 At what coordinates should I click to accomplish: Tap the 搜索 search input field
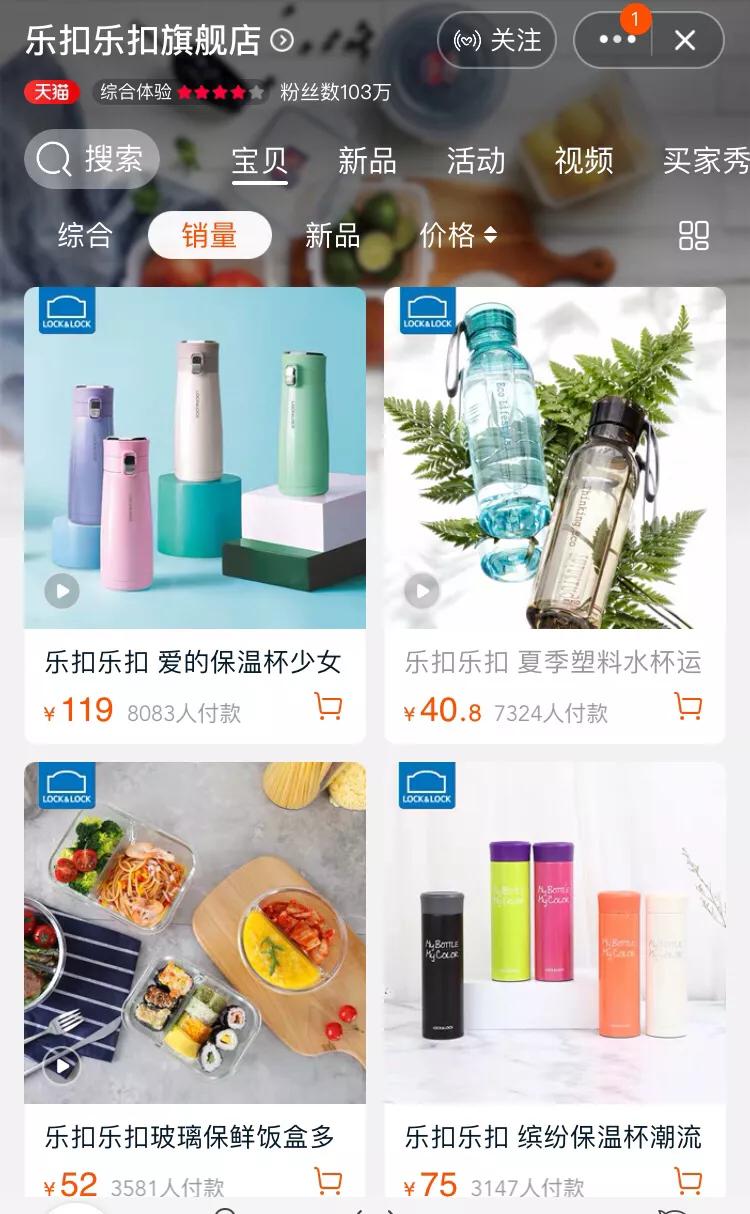point(105,159)
